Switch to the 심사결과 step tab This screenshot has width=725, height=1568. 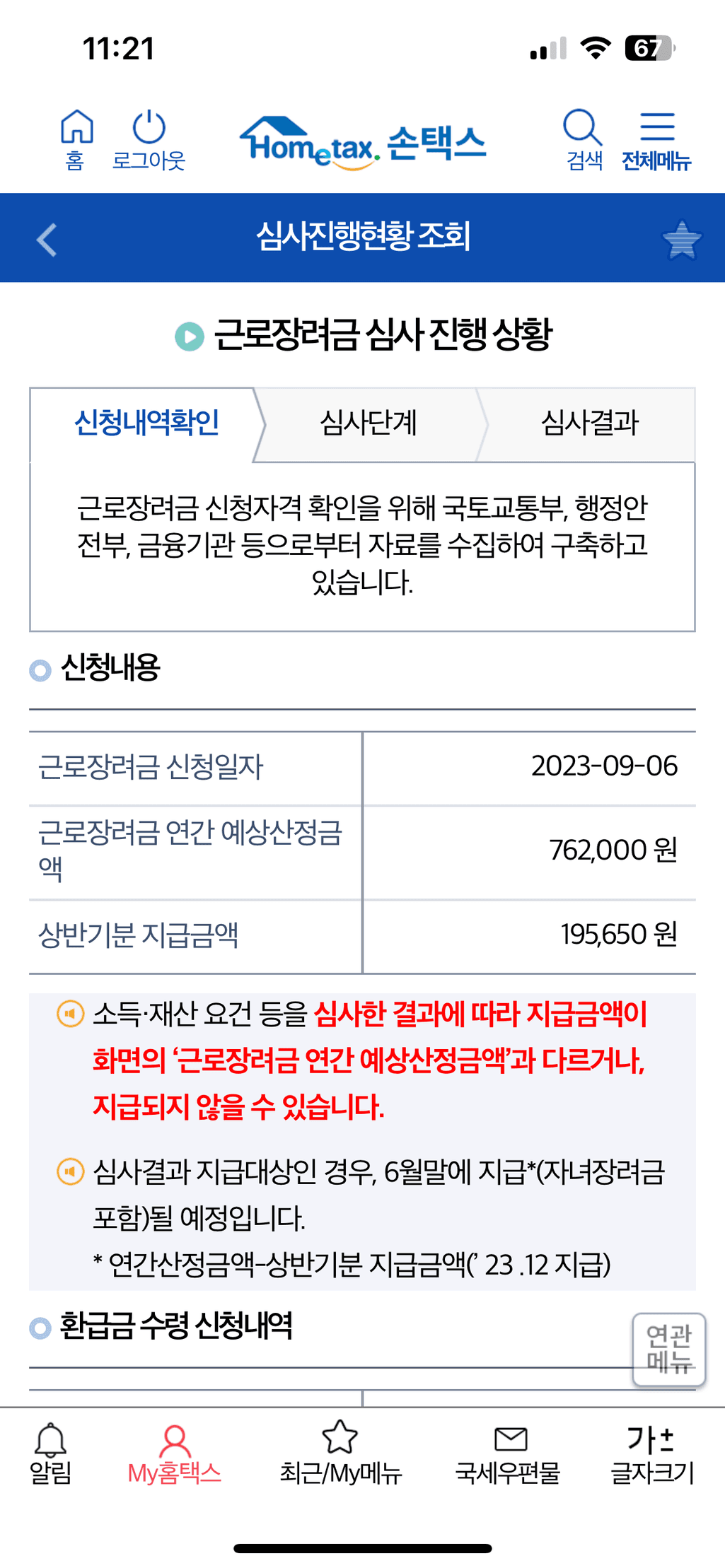point(589,423)
